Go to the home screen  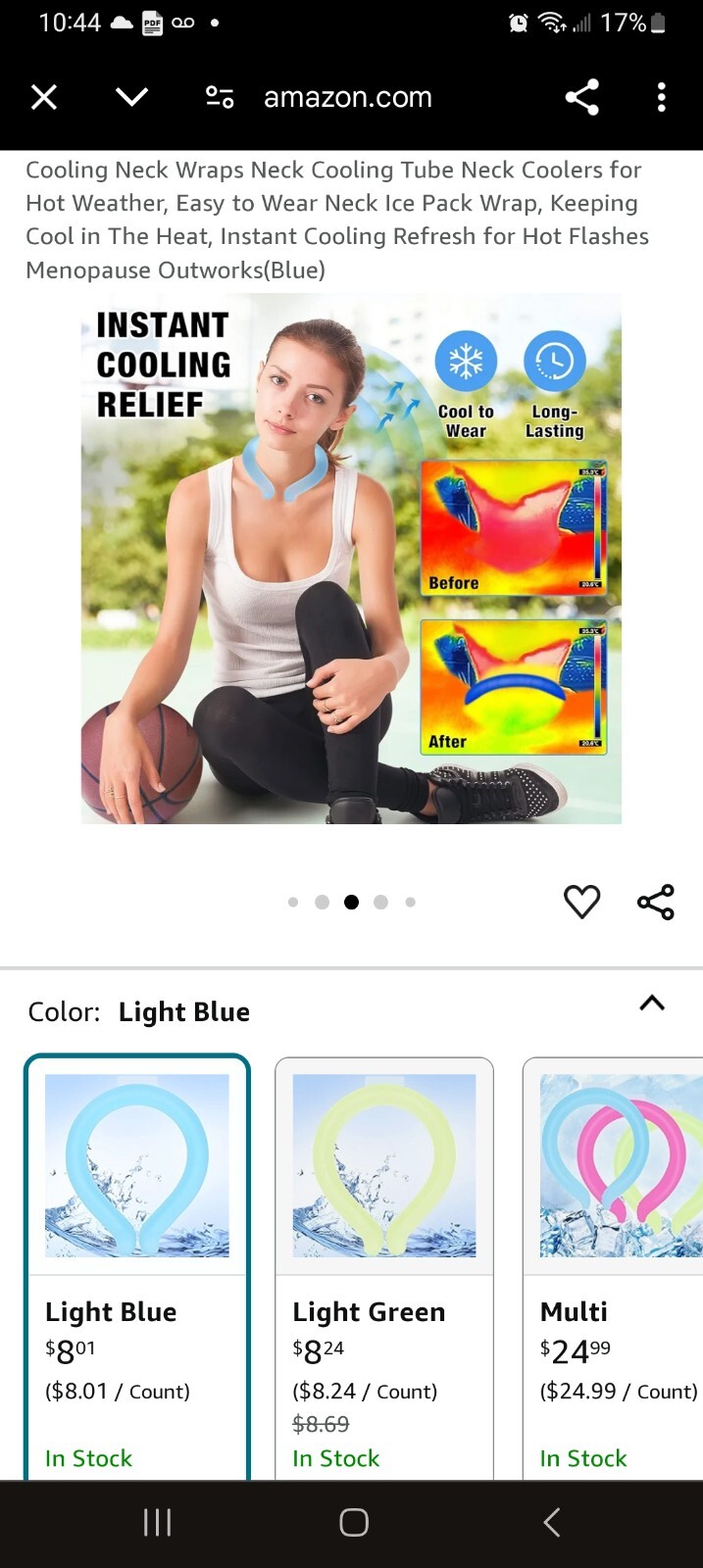pyautogui.click(x=353, y=1522)
